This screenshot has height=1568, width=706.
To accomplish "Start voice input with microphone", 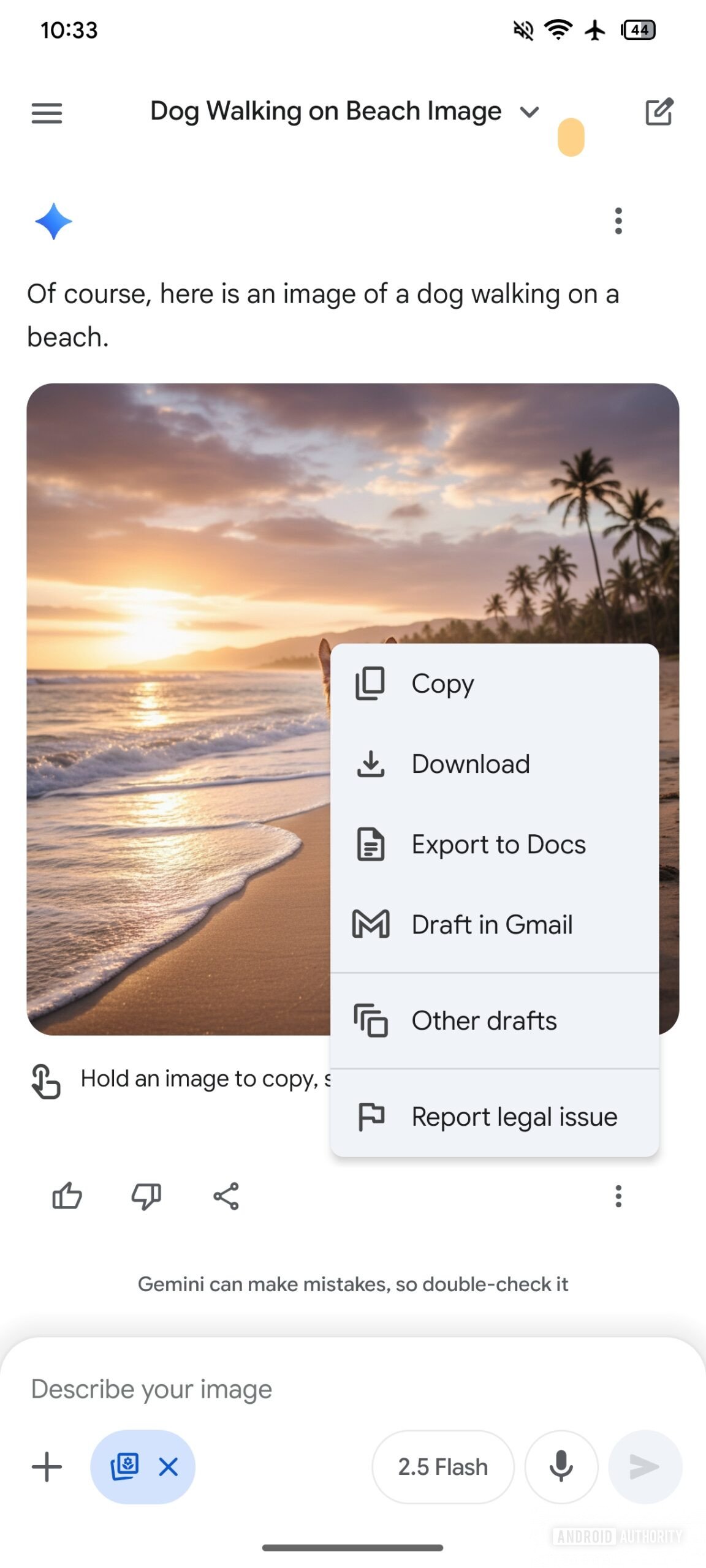I will [x=561, y=1467].
